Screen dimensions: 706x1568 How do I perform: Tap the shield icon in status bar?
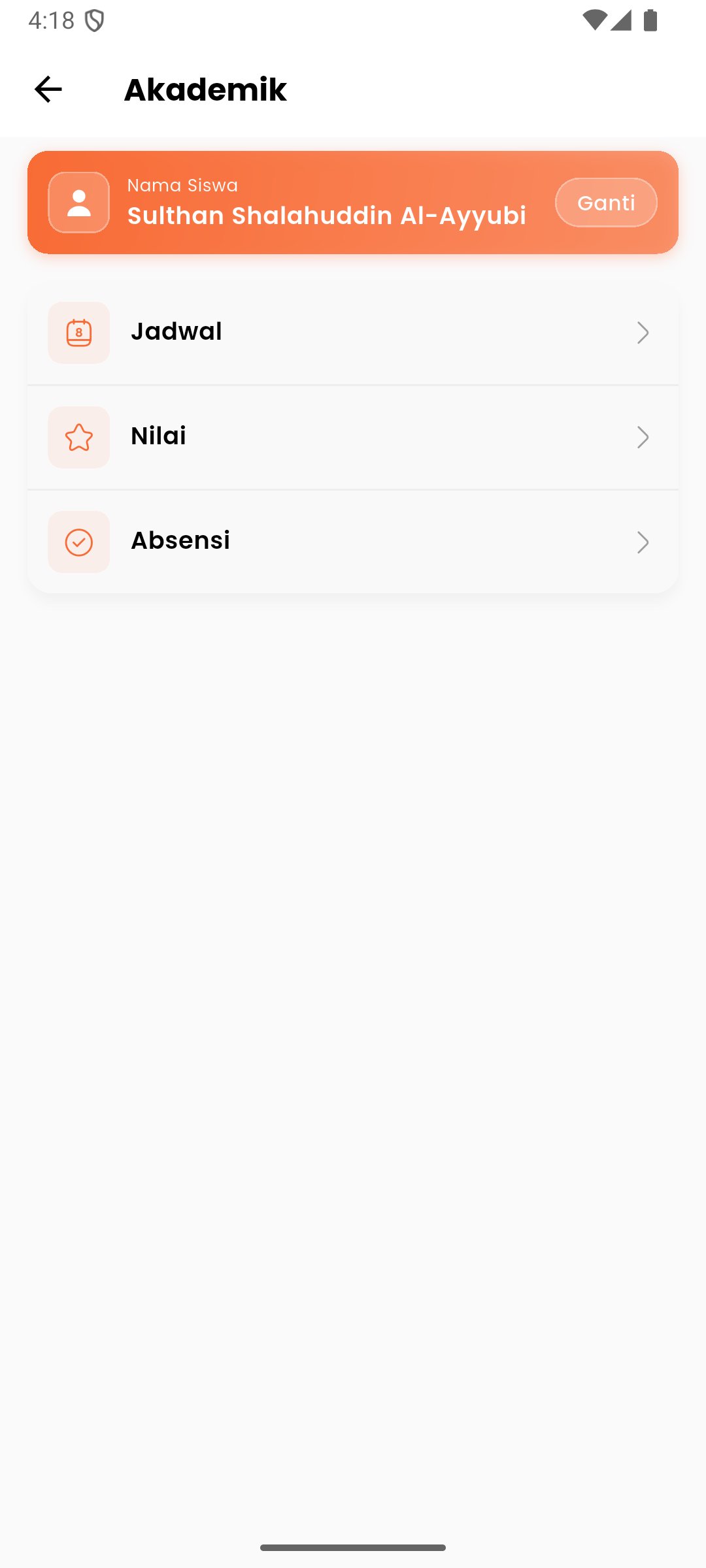click(x=95, y=22)
